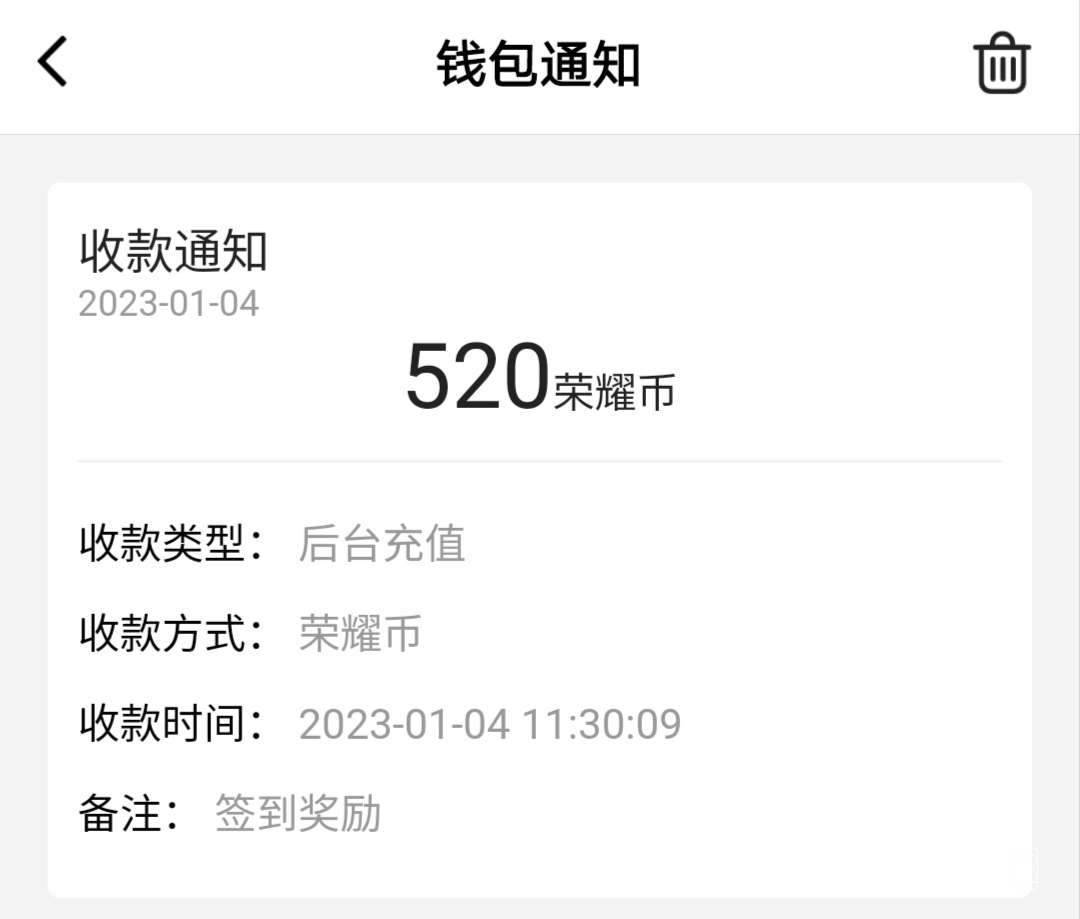The image size is (1080, 919).
Task: Delete notifications with trash icon
Action: 1001,63
